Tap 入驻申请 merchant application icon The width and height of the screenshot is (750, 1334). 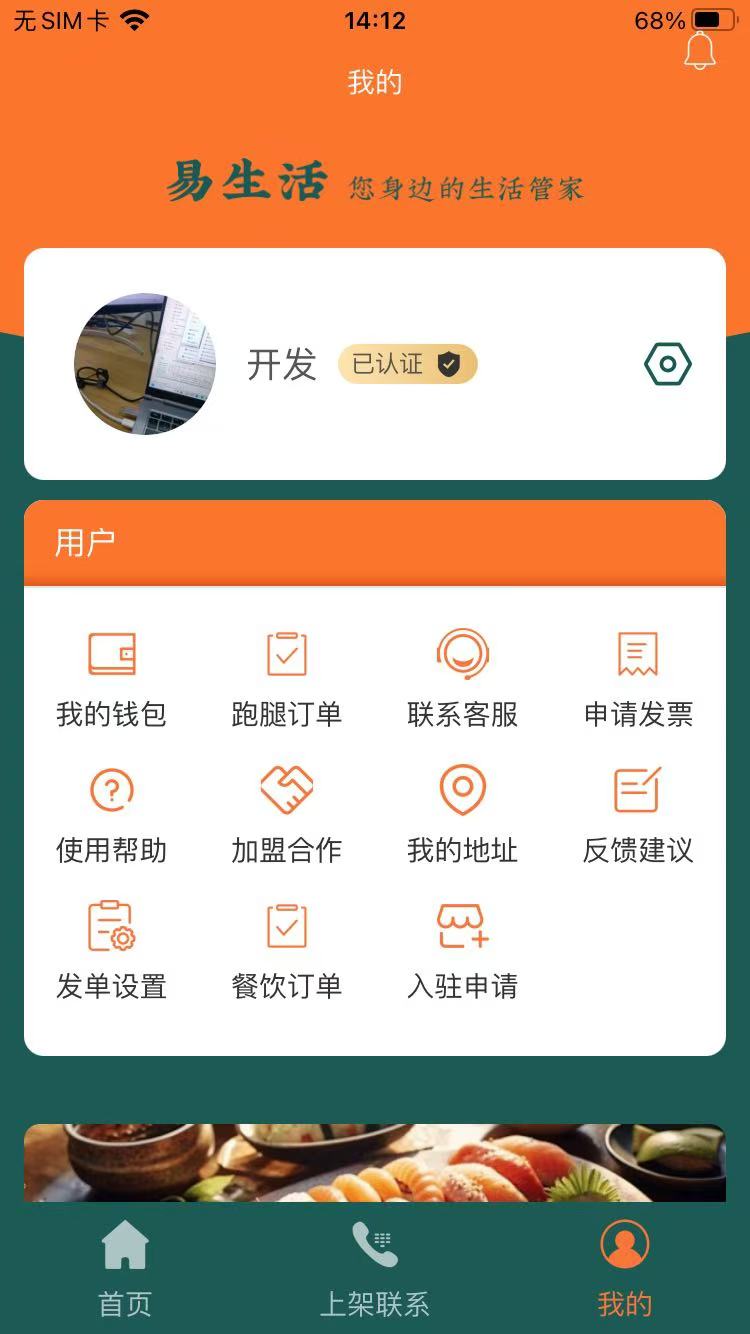pyautogui.click(x=461, y=925)
